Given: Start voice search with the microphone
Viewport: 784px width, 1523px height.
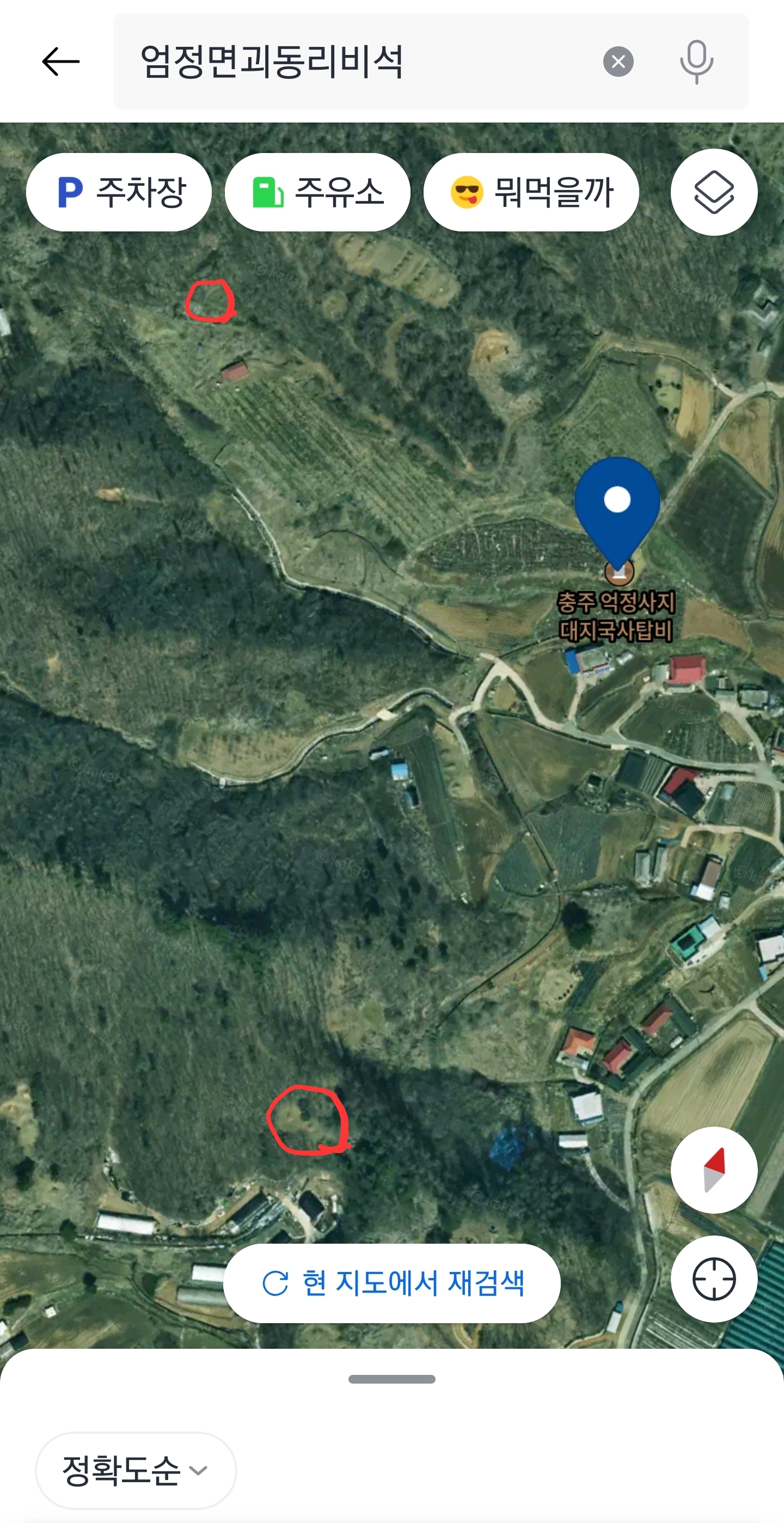Looking at the screenshot, I should click(696, 62).
